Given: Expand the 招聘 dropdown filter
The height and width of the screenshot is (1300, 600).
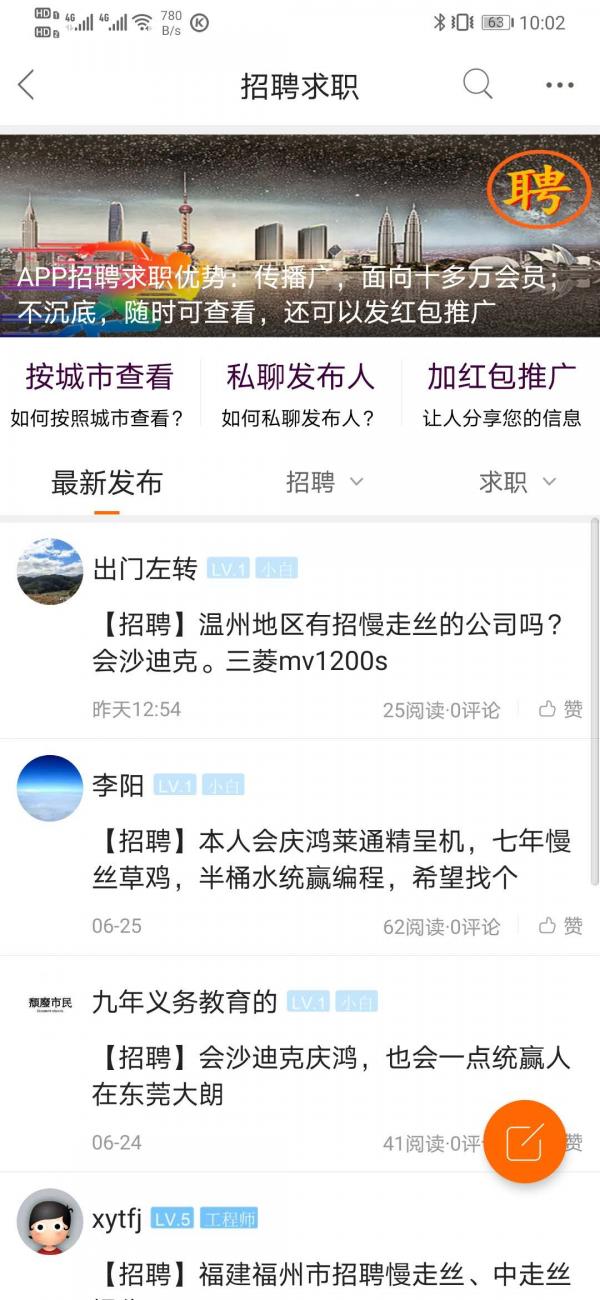Looking at the screenshot, I should [x=324, y=483].
